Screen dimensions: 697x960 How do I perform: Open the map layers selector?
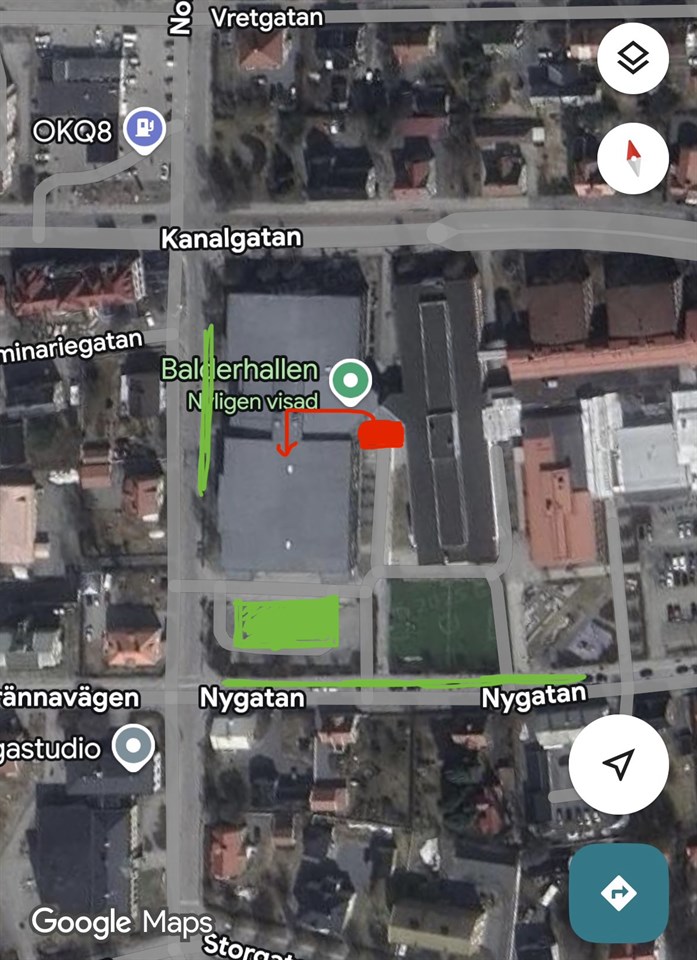(632, 59)
